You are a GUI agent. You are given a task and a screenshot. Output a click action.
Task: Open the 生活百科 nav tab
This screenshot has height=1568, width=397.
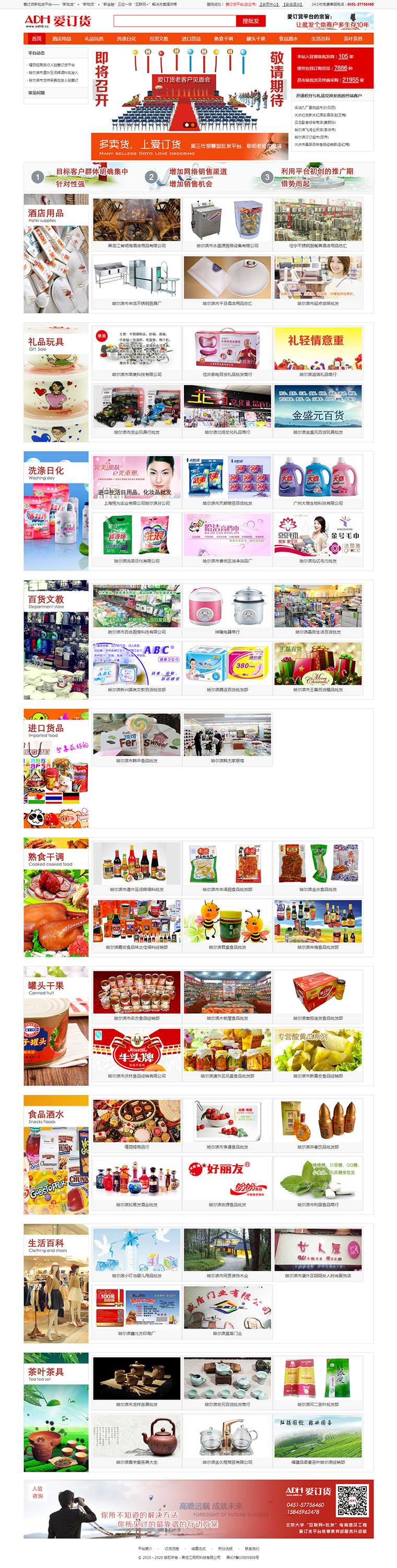(320, 38)
